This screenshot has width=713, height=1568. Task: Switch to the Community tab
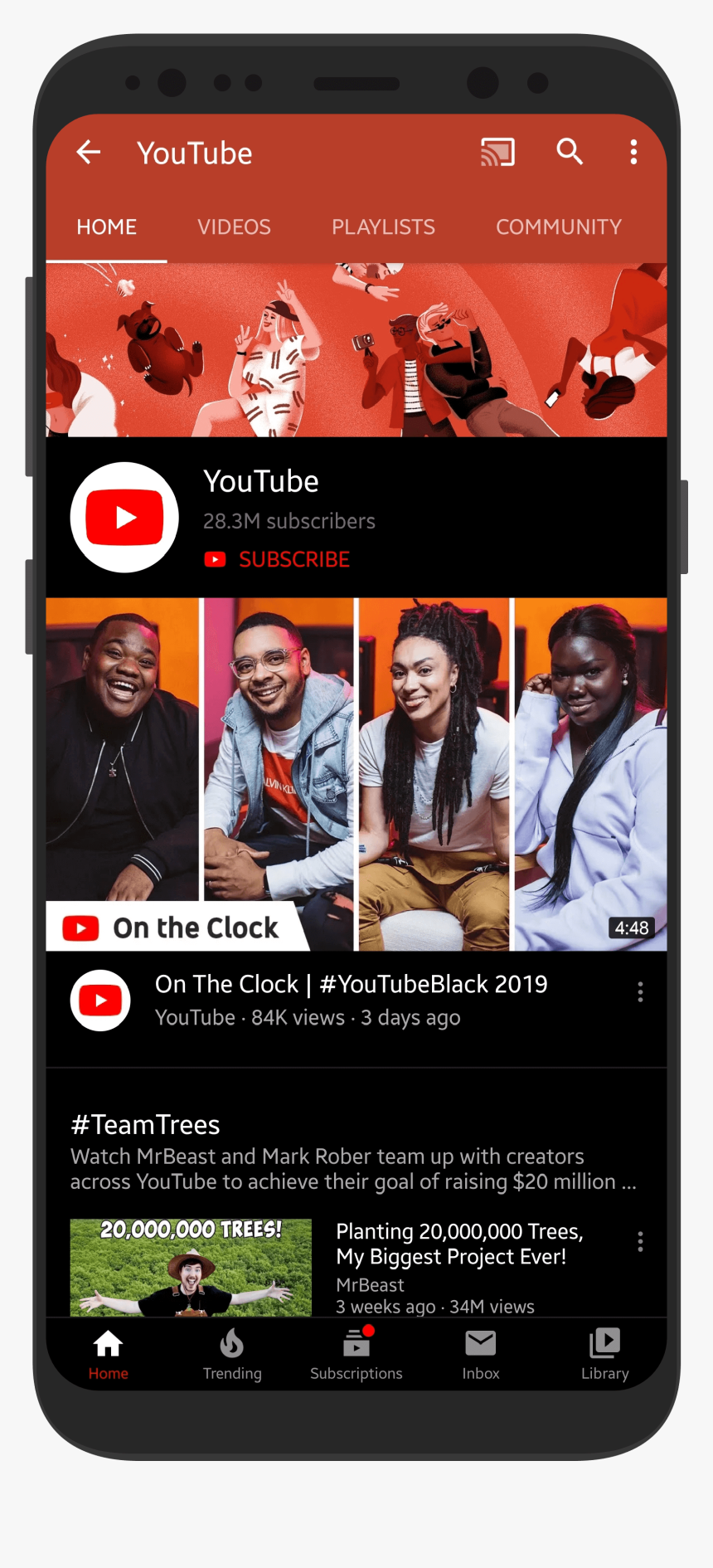pos(558,226)
